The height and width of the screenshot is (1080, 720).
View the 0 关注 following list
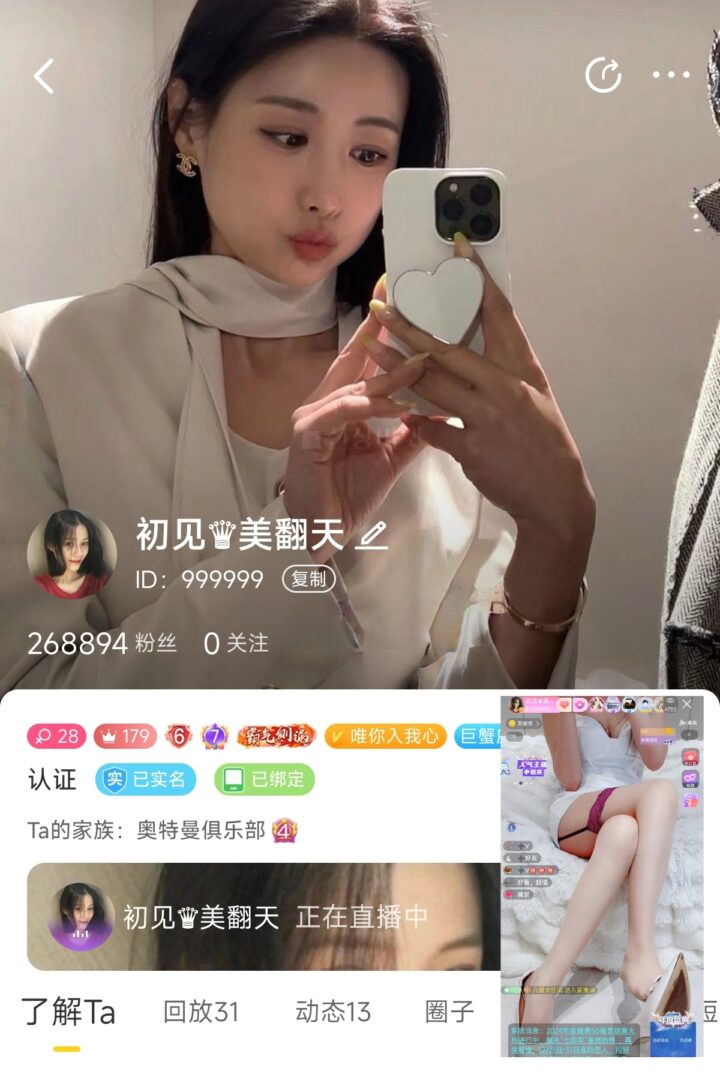click(236, 643)
